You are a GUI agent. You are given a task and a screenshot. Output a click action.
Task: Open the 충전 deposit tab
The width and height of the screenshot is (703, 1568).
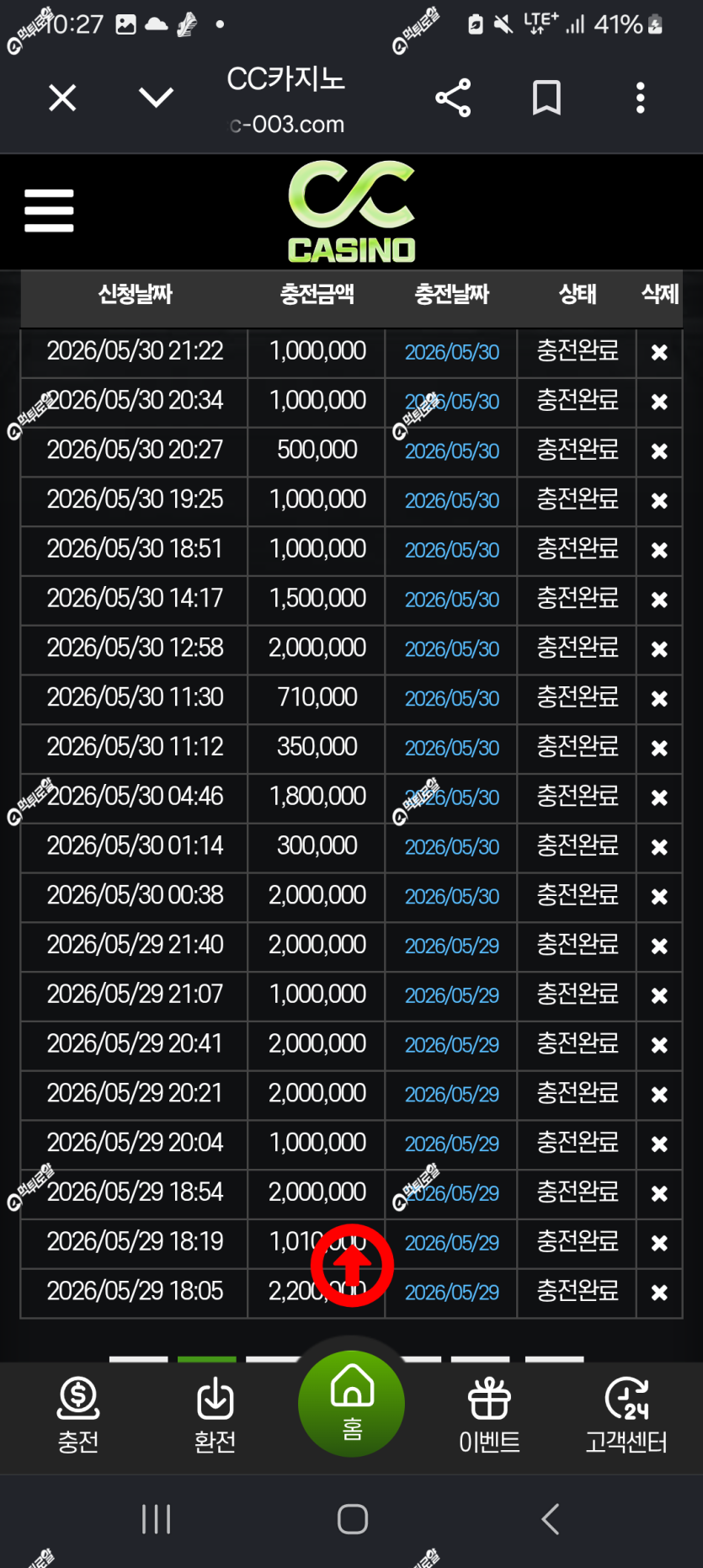coord(78,1415)
